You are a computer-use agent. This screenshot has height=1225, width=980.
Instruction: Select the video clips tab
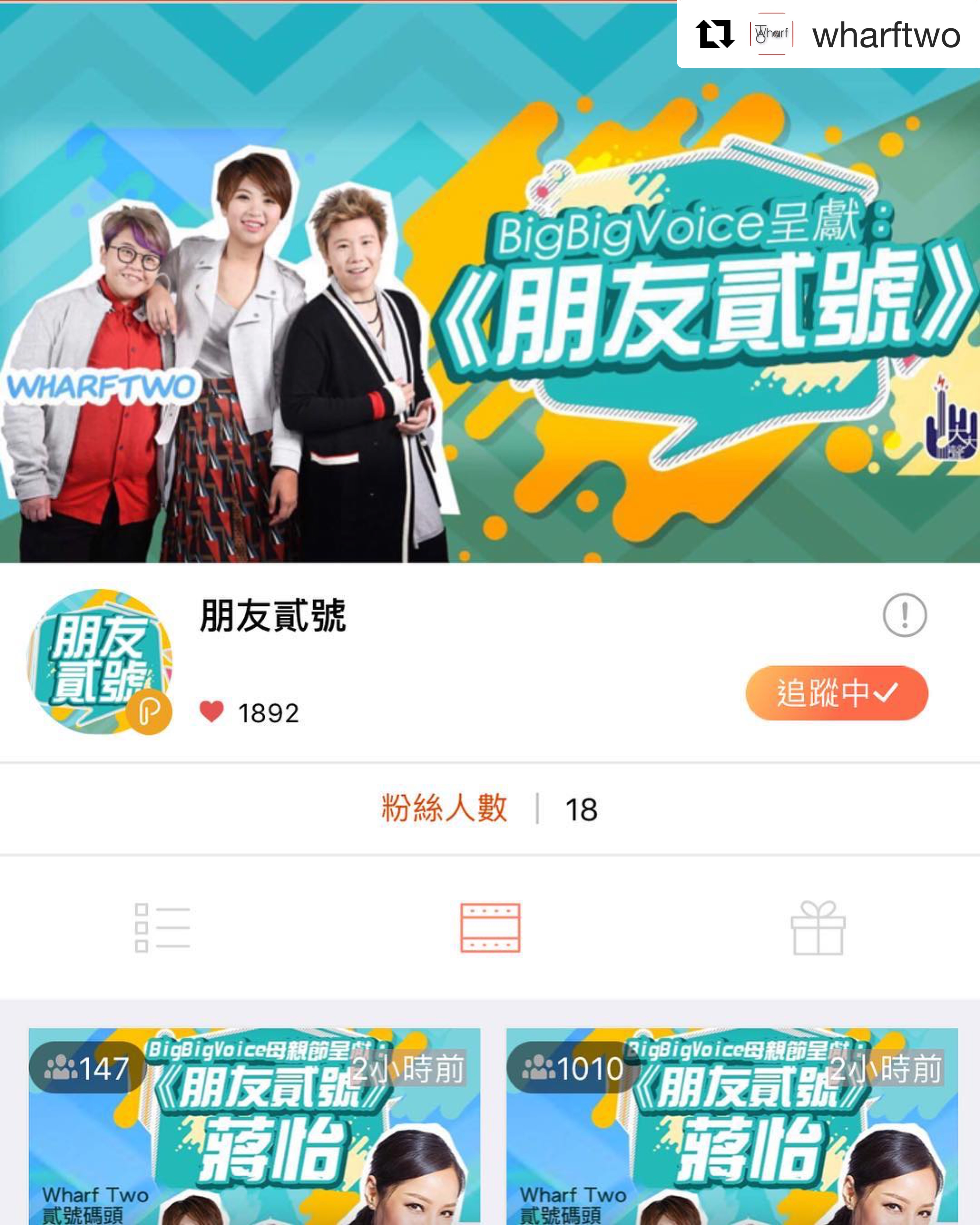click(490, 927)
